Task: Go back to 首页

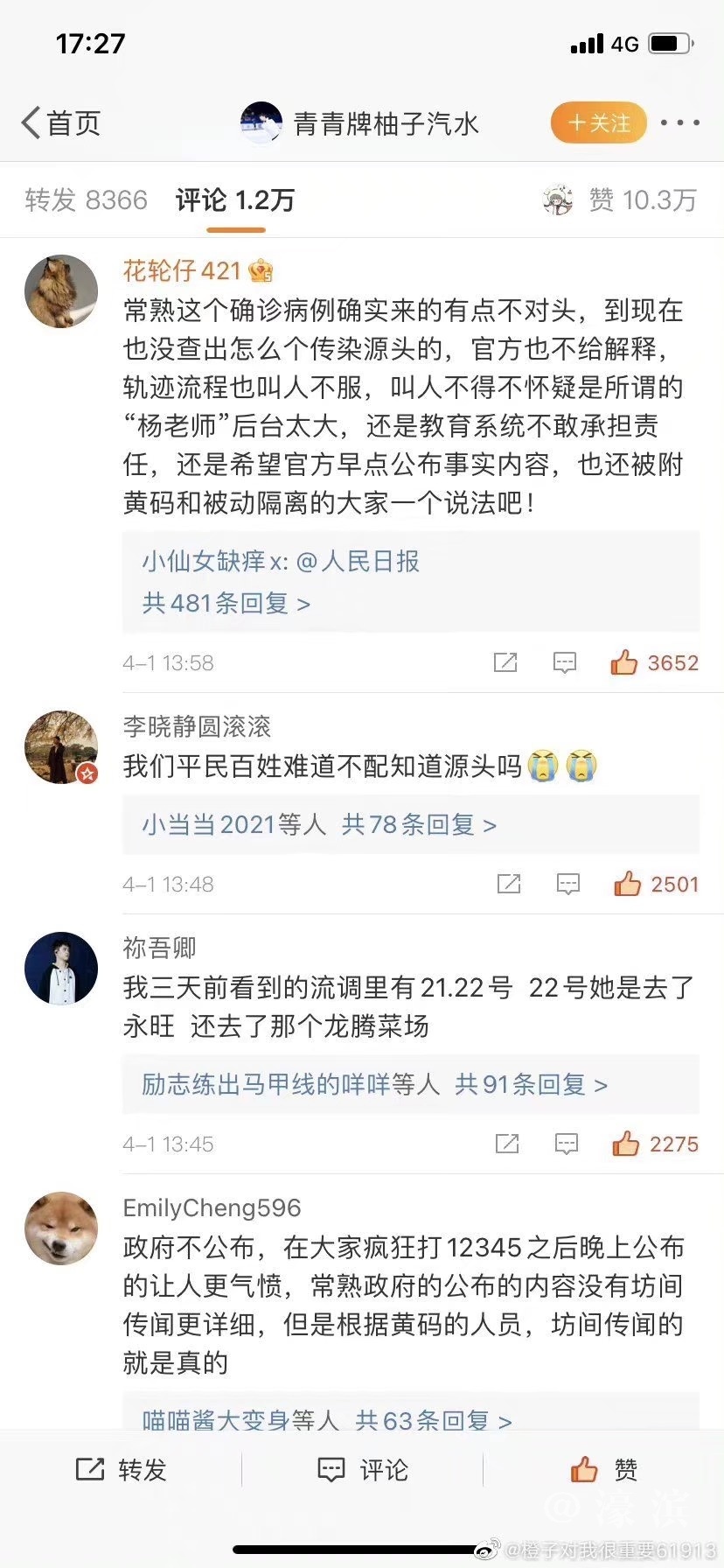Action: point(61,123)
